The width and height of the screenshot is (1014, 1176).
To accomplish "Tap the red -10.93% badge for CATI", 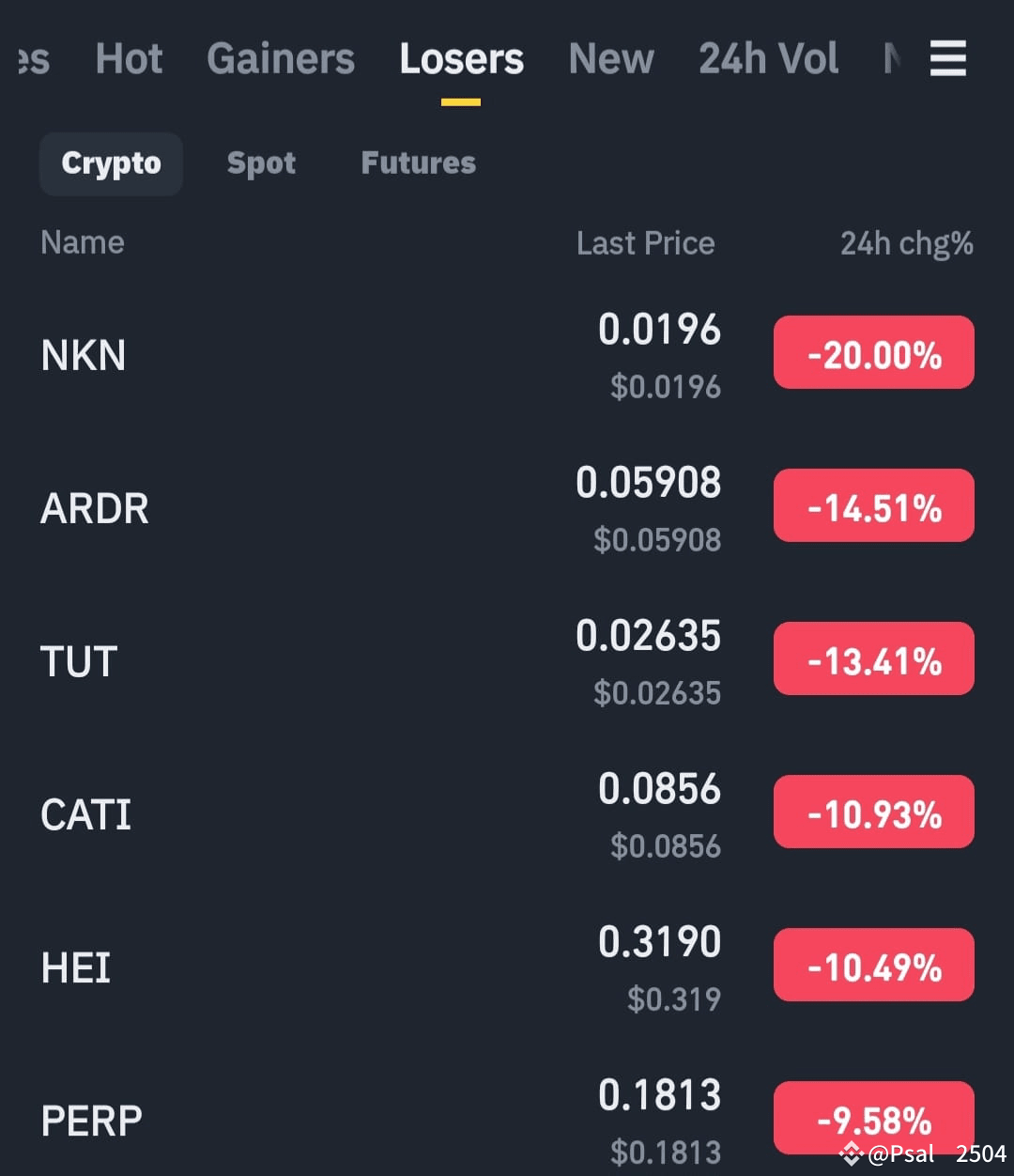I will (x=873, y=812).
